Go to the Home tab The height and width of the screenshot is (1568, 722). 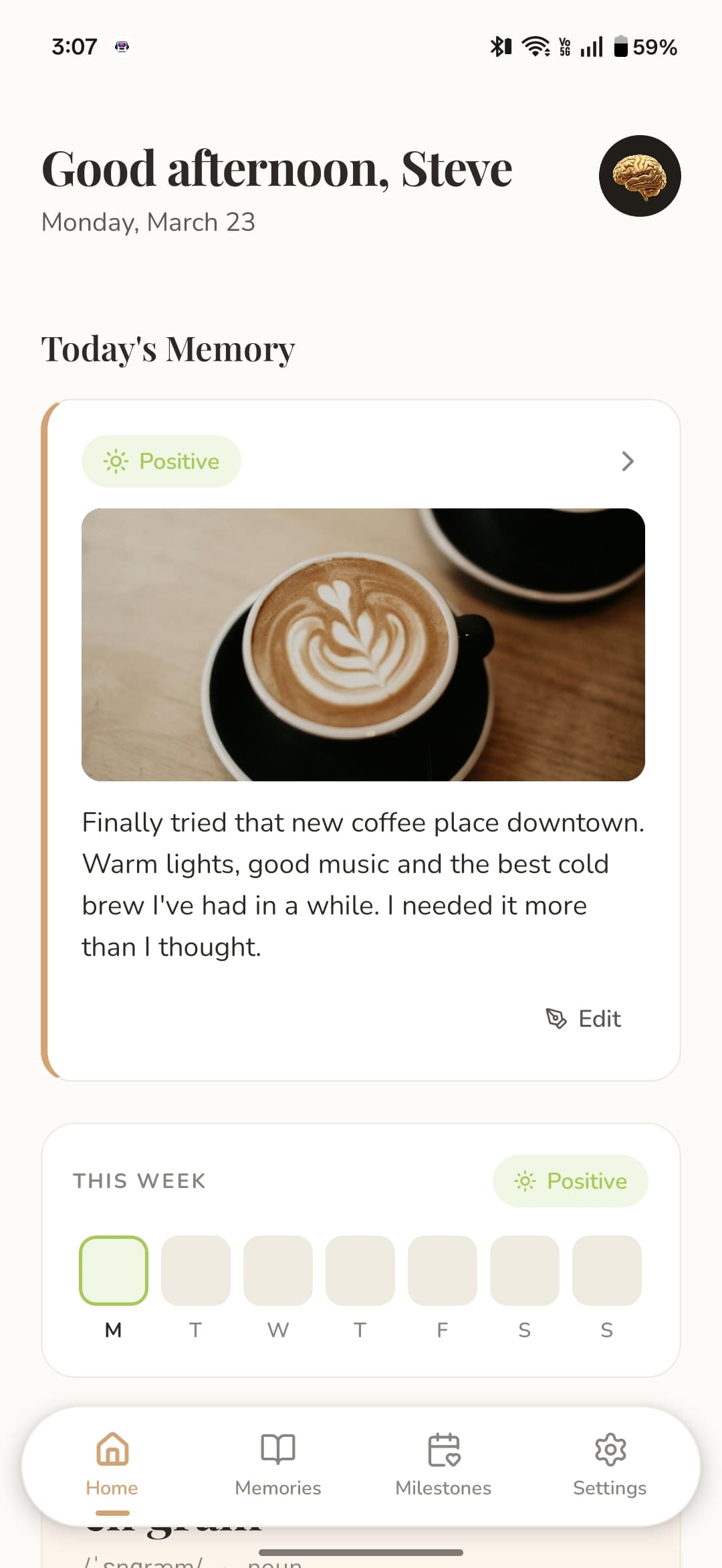pyautogui.click(x=112, y=1465)
